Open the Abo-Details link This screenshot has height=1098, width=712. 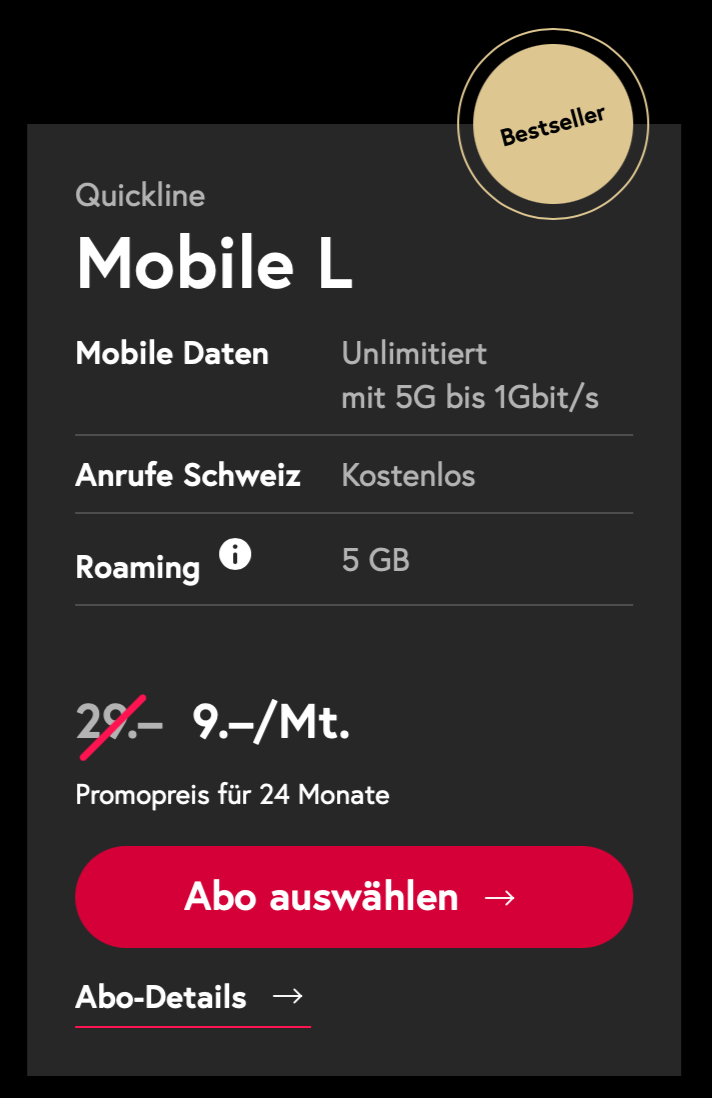coord(191,997)
